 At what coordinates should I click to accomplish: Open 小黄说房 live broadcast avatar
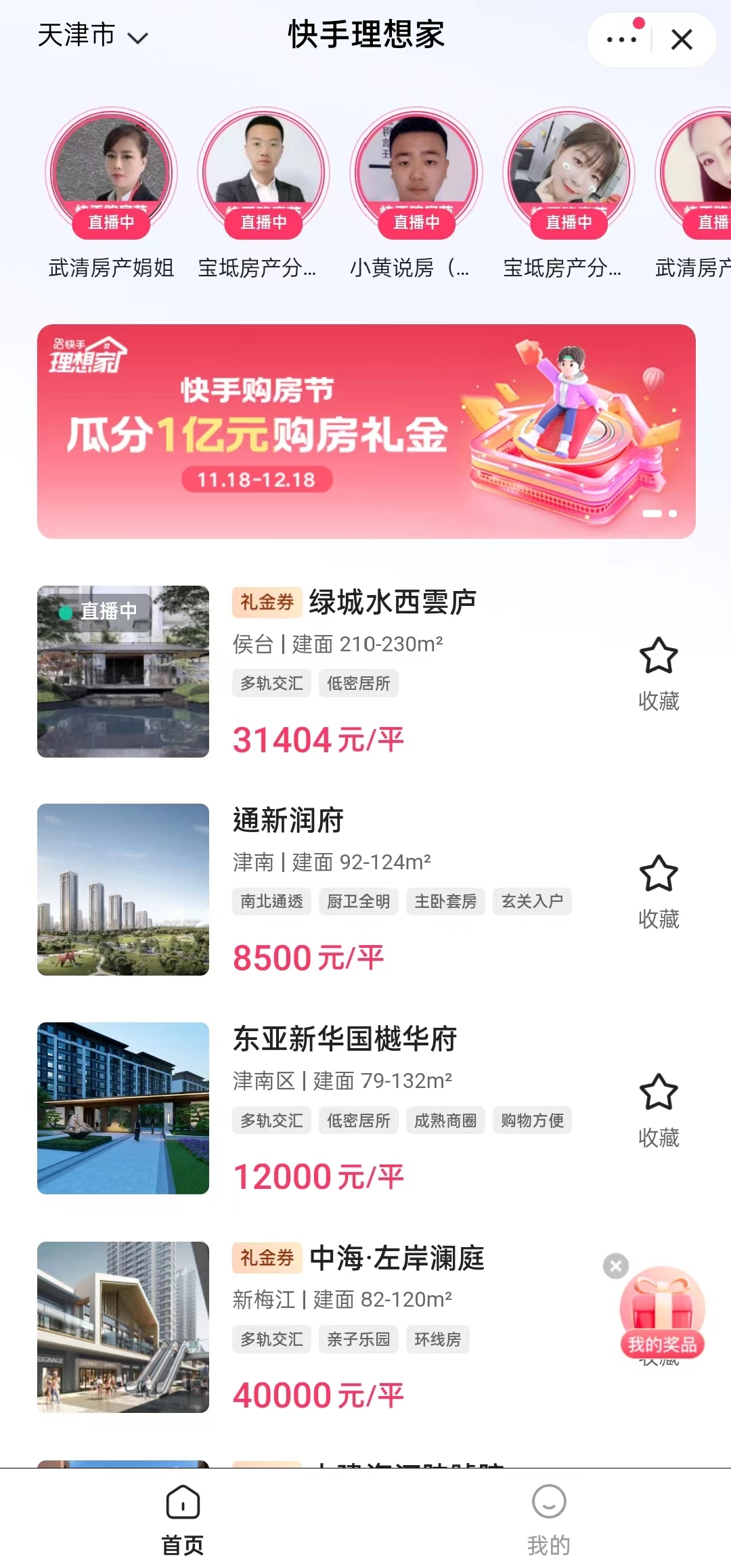(416, 173)
